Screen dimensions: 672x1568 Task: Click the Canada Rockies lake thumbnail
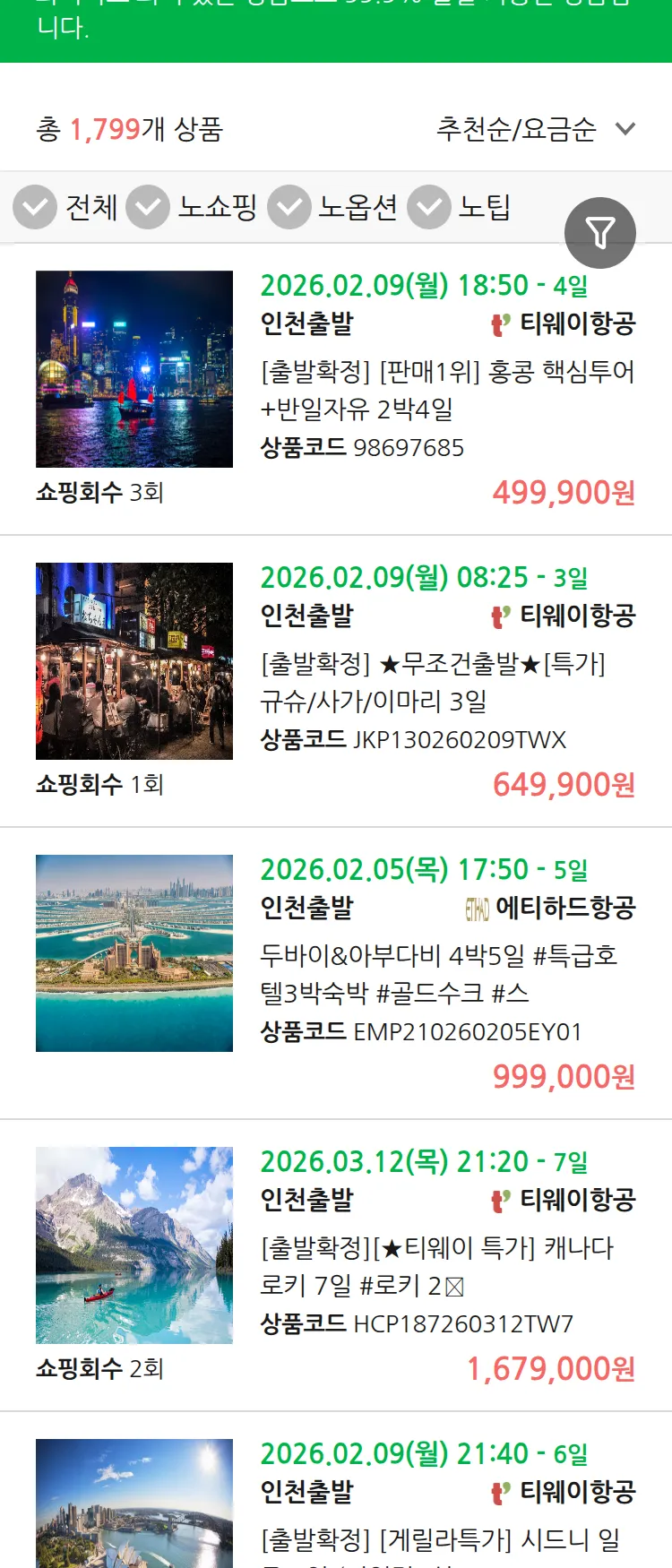[134, 1245]
